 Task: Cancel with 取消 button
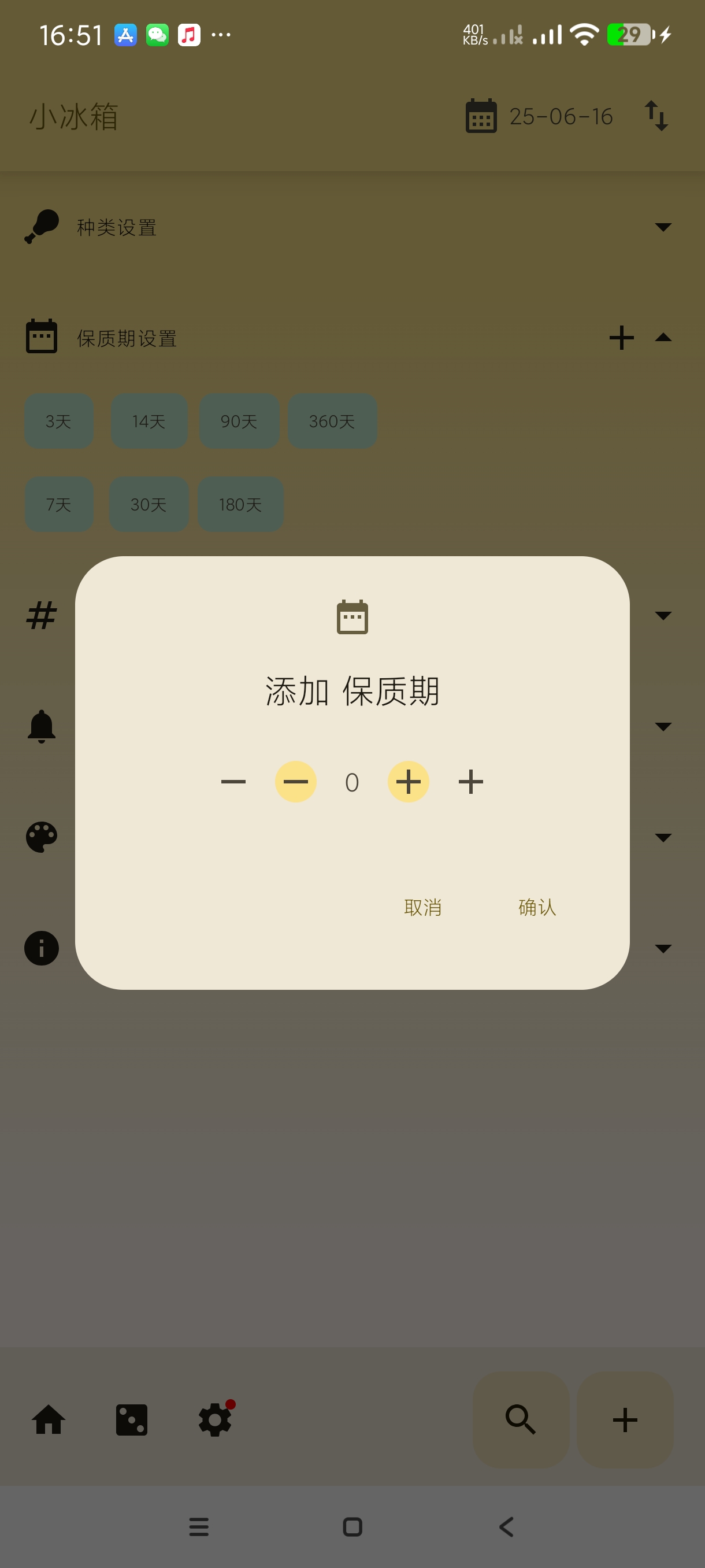[x=423, y=907]
